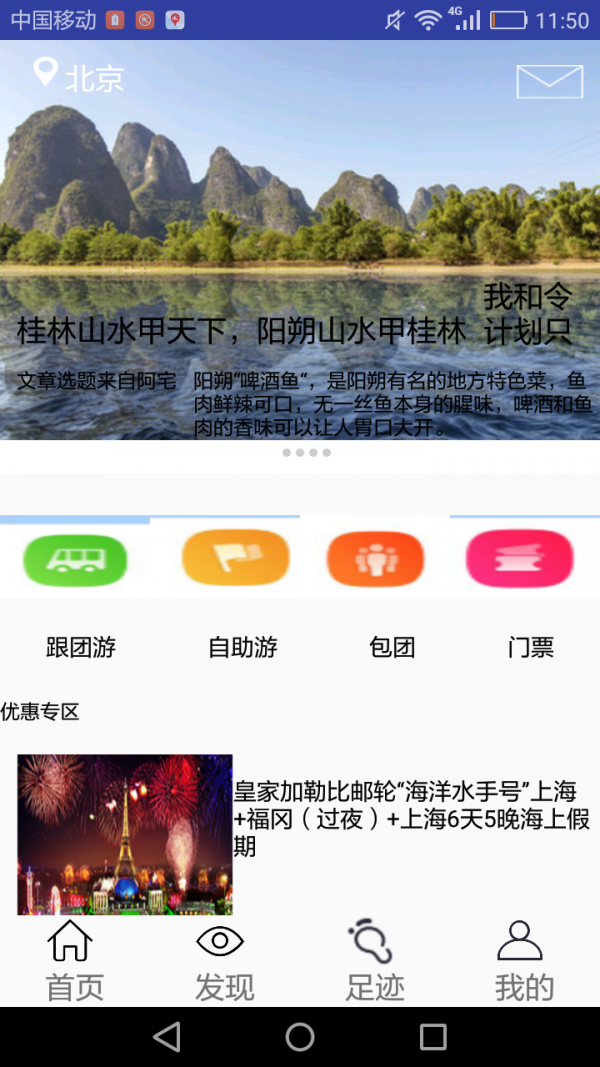Switch to the 发现 tab
The image size is (600, 1067).
click(222, 960)
